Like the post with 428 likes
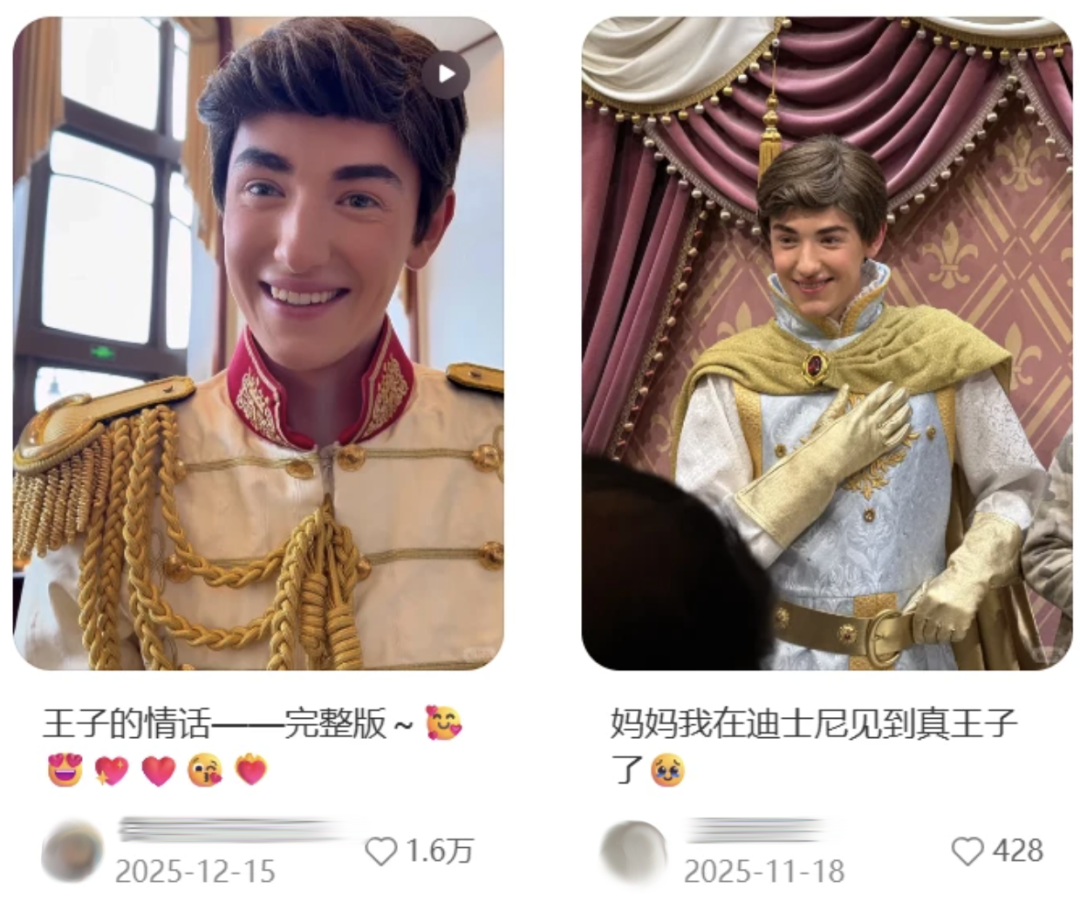 click(967, 851)
